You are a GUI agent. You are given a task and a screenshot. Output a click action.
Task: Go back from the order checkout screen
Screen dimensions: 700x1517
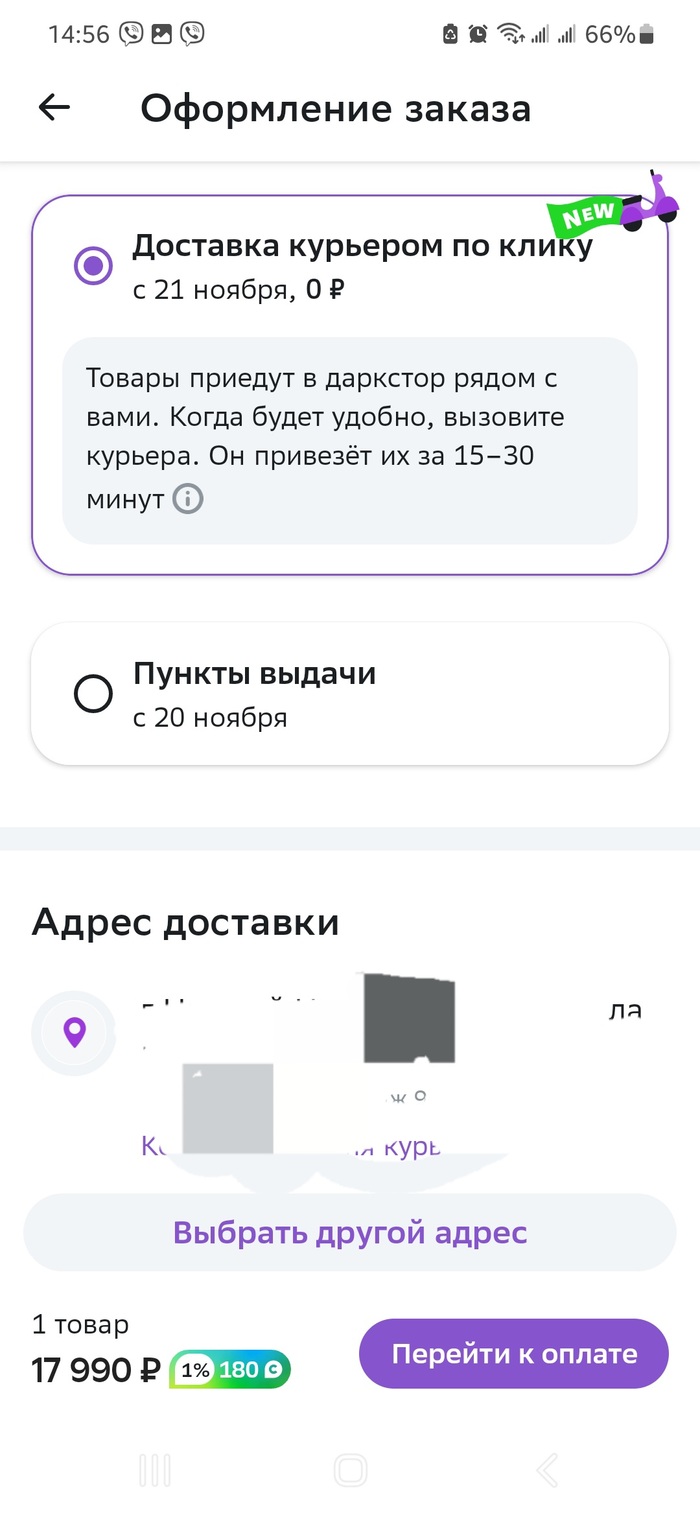[54, 108]
